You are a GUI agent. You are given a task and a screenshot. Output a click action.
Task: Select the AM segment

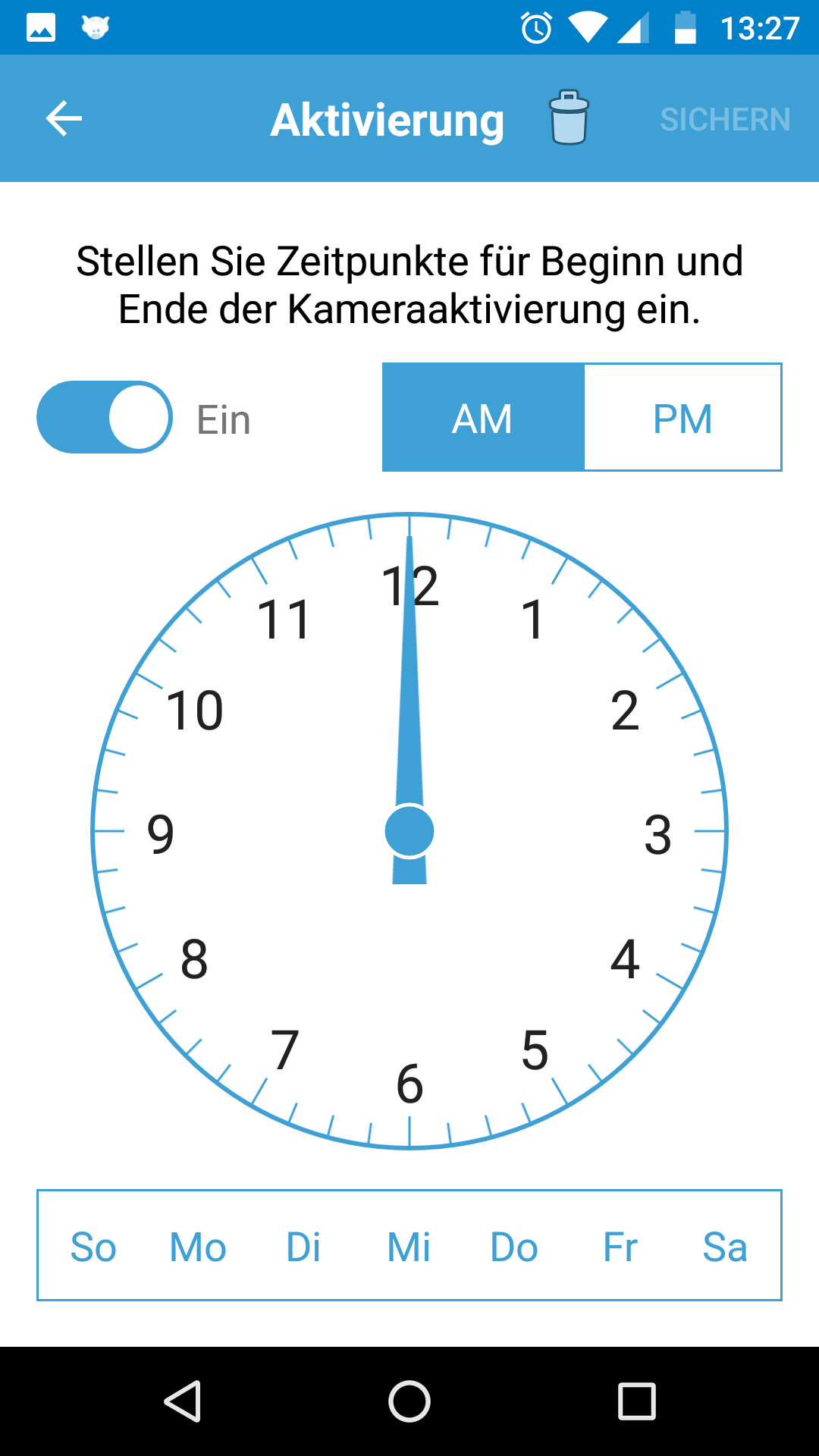(483, 417)
